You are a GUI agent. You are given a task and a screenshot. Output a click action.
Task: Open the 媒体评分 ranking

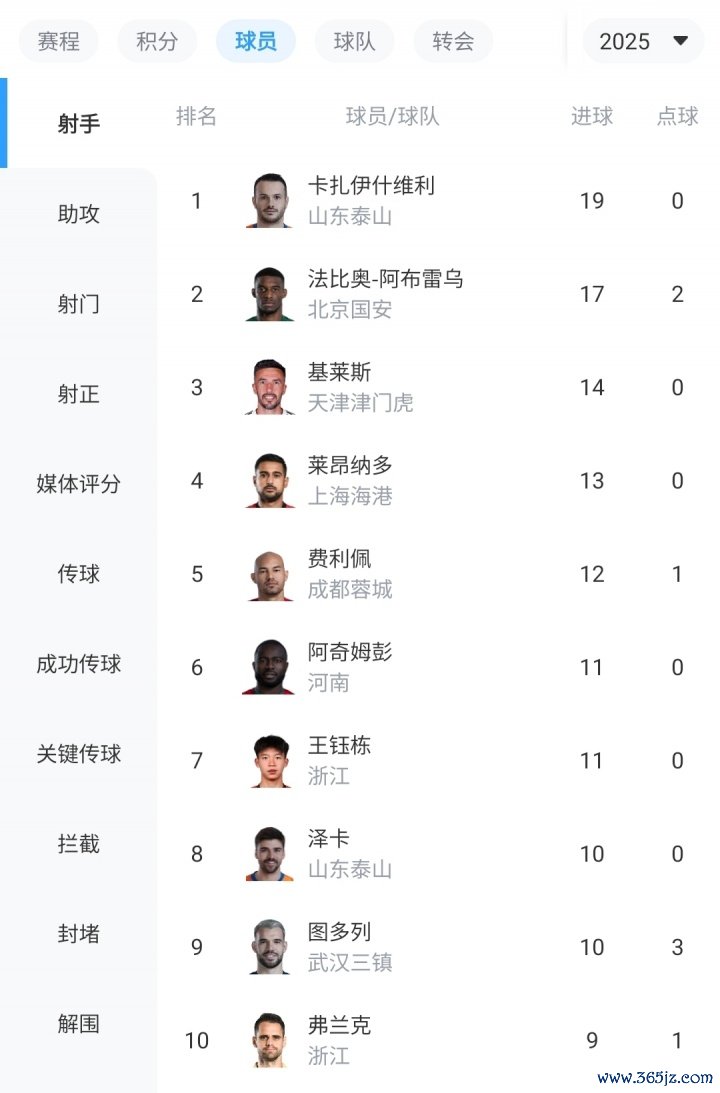point(78,484)
